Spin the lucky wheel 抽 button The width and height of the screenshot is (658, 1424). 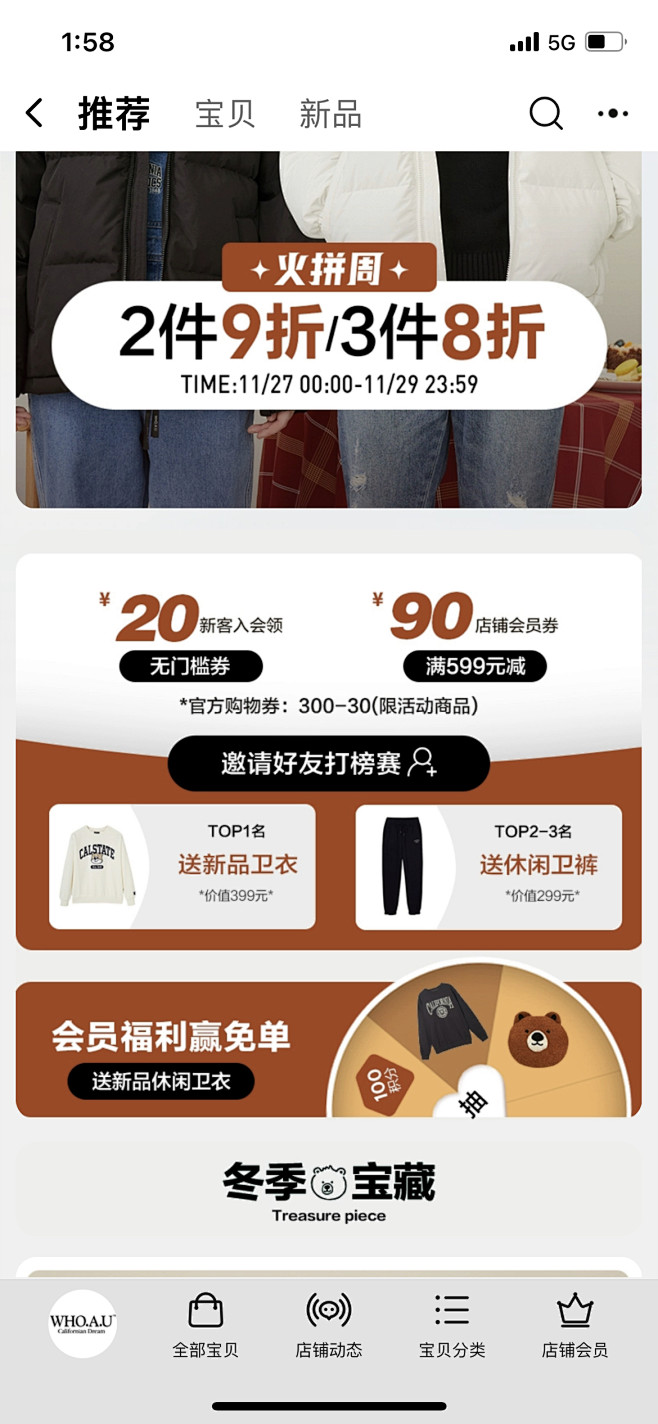pos(473,1100)
